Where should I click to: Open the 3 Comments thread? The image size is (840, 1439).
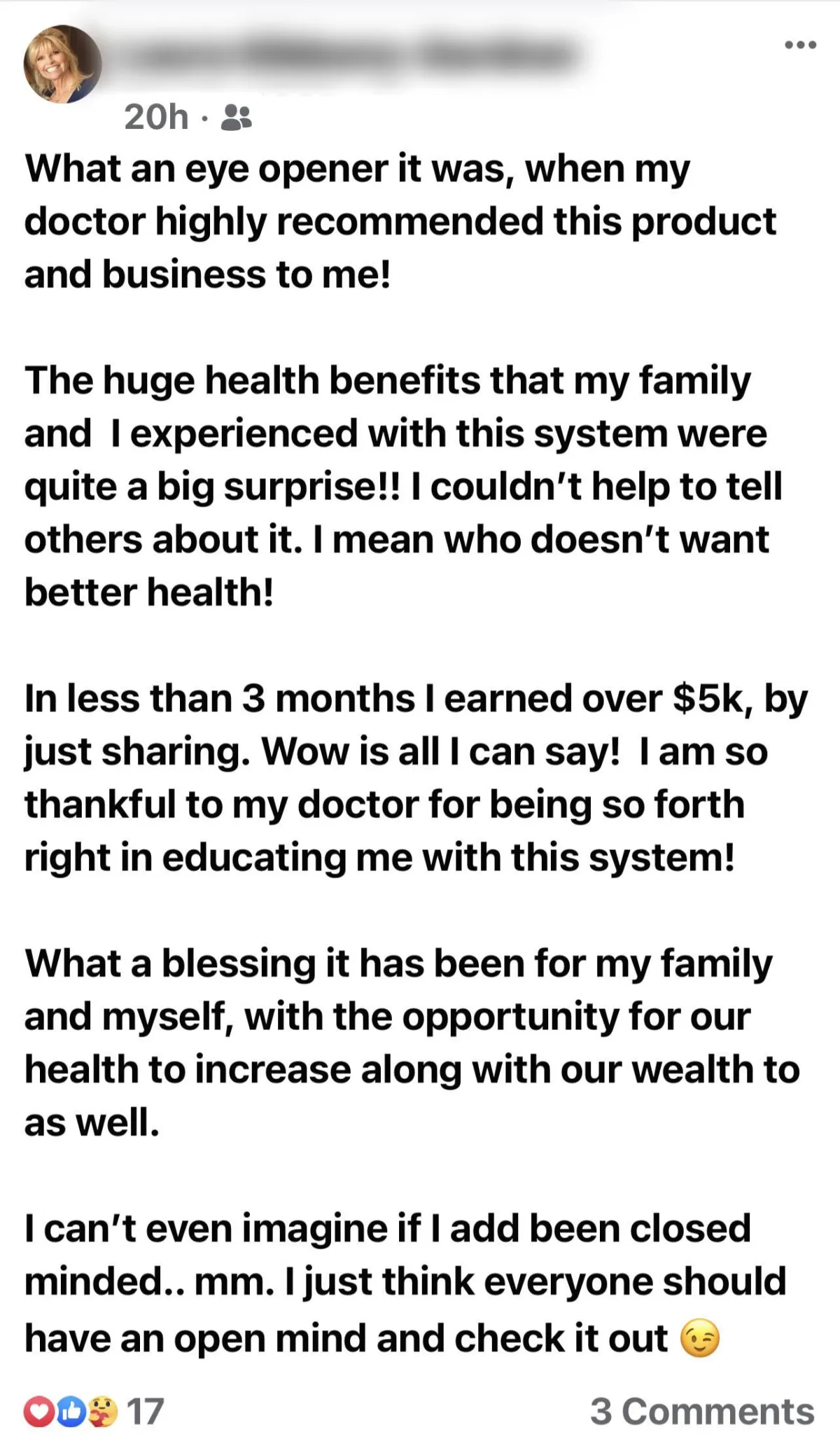click(x=702, y=1411)
